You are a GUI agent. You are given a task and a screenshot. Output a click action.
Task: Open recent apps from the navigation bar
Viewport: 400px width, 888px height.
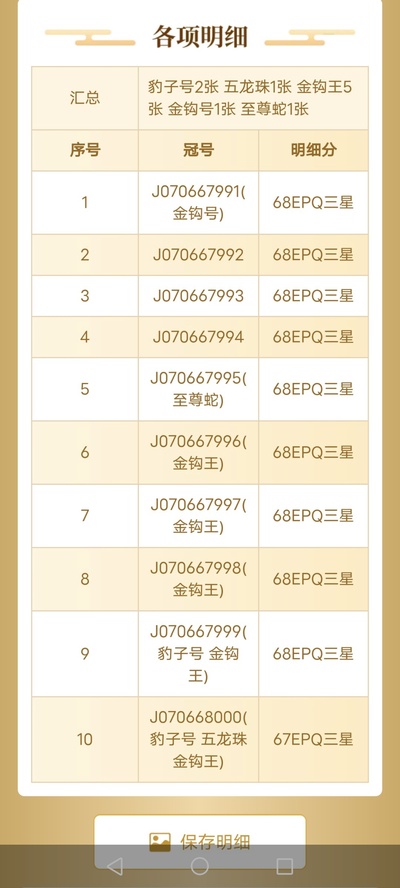pos(284,866)
